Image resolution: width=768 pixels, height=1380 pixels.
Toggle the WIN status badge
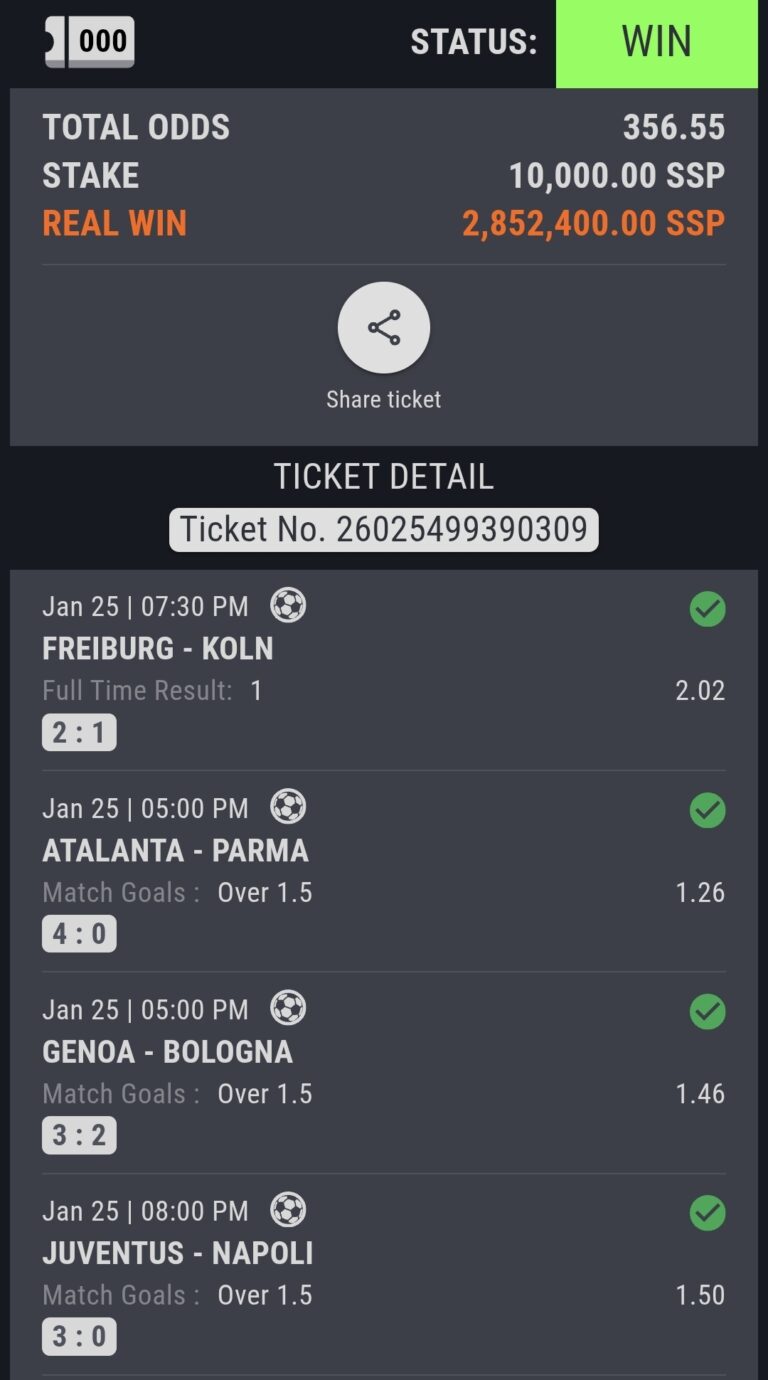click(656, 43)
